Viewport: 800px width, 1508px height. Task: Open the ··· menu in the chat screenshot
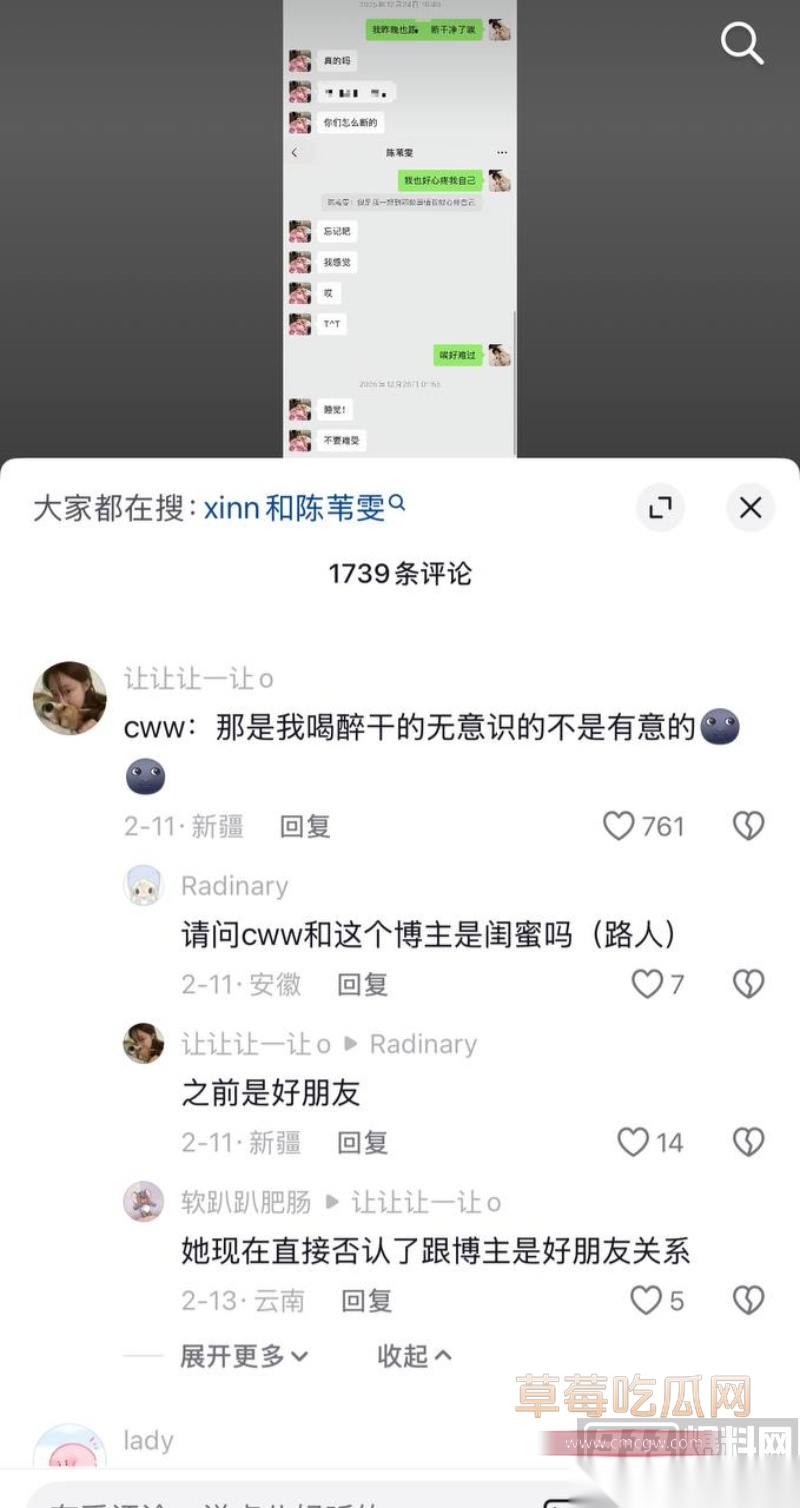[502, 152]
